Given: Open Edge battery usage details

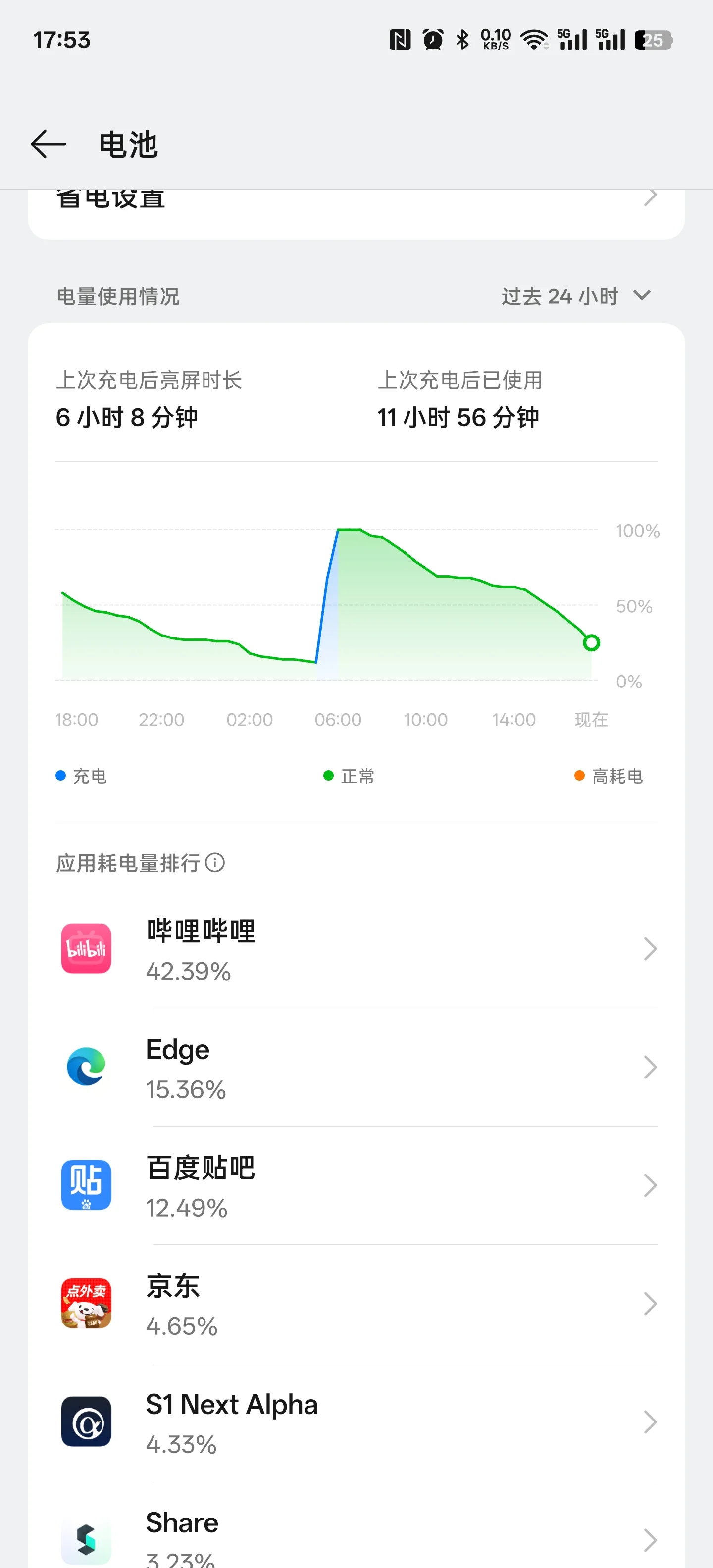Looking at the screenshot, I should pos(356,1067).
